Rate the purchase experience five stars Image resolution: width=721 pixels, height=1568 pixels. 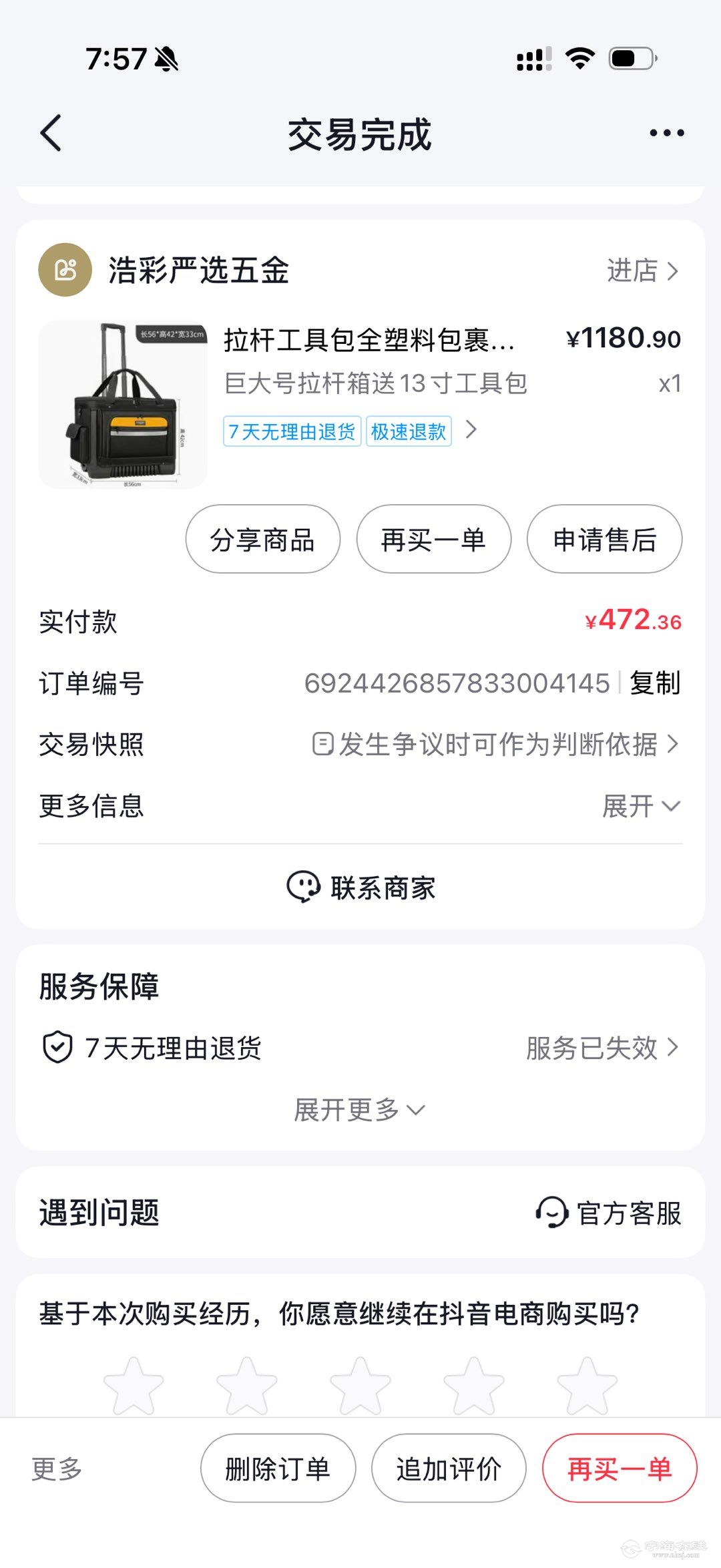click(587, 1386)
